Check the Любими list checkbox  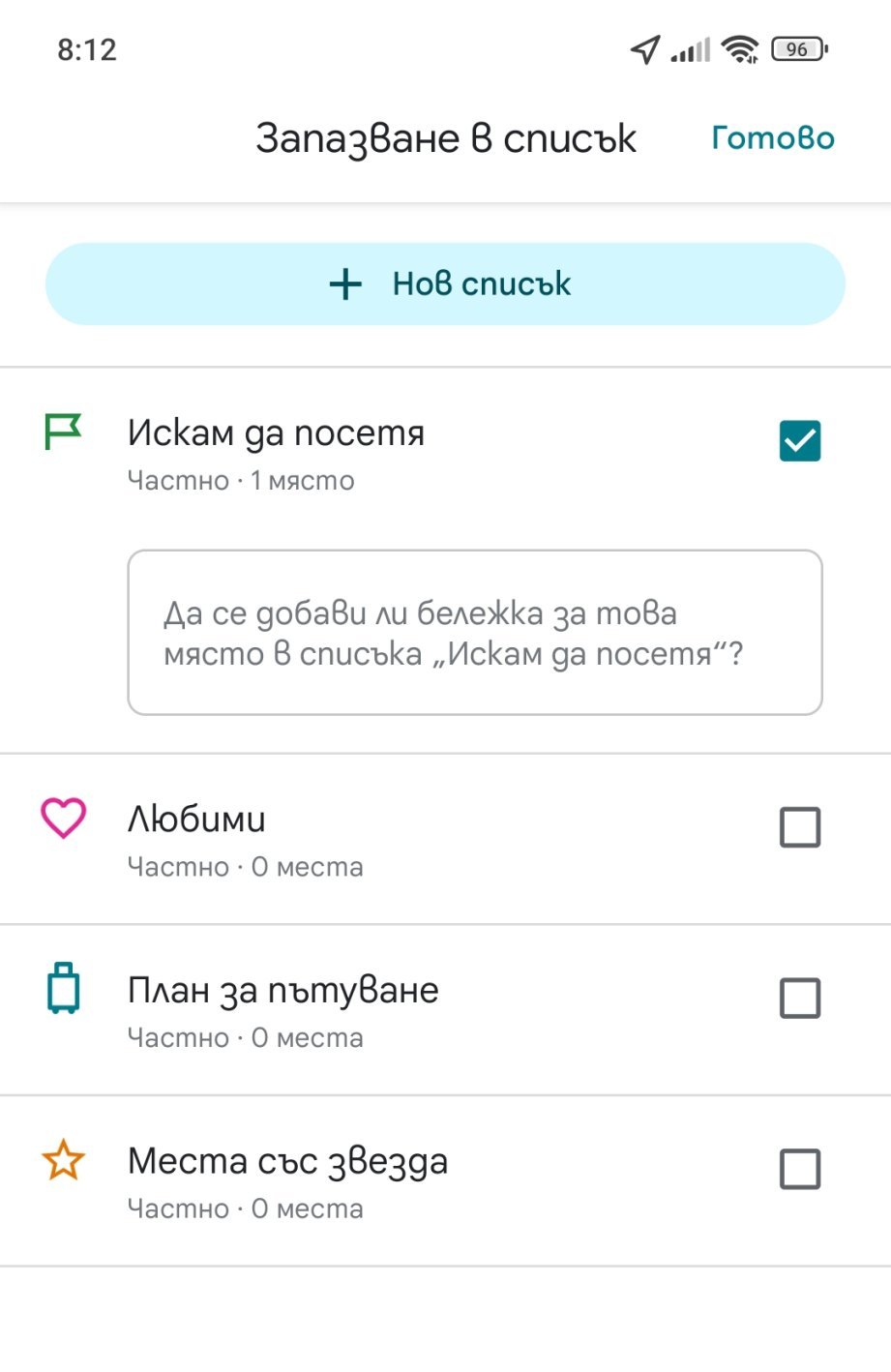tap(800, 827)
